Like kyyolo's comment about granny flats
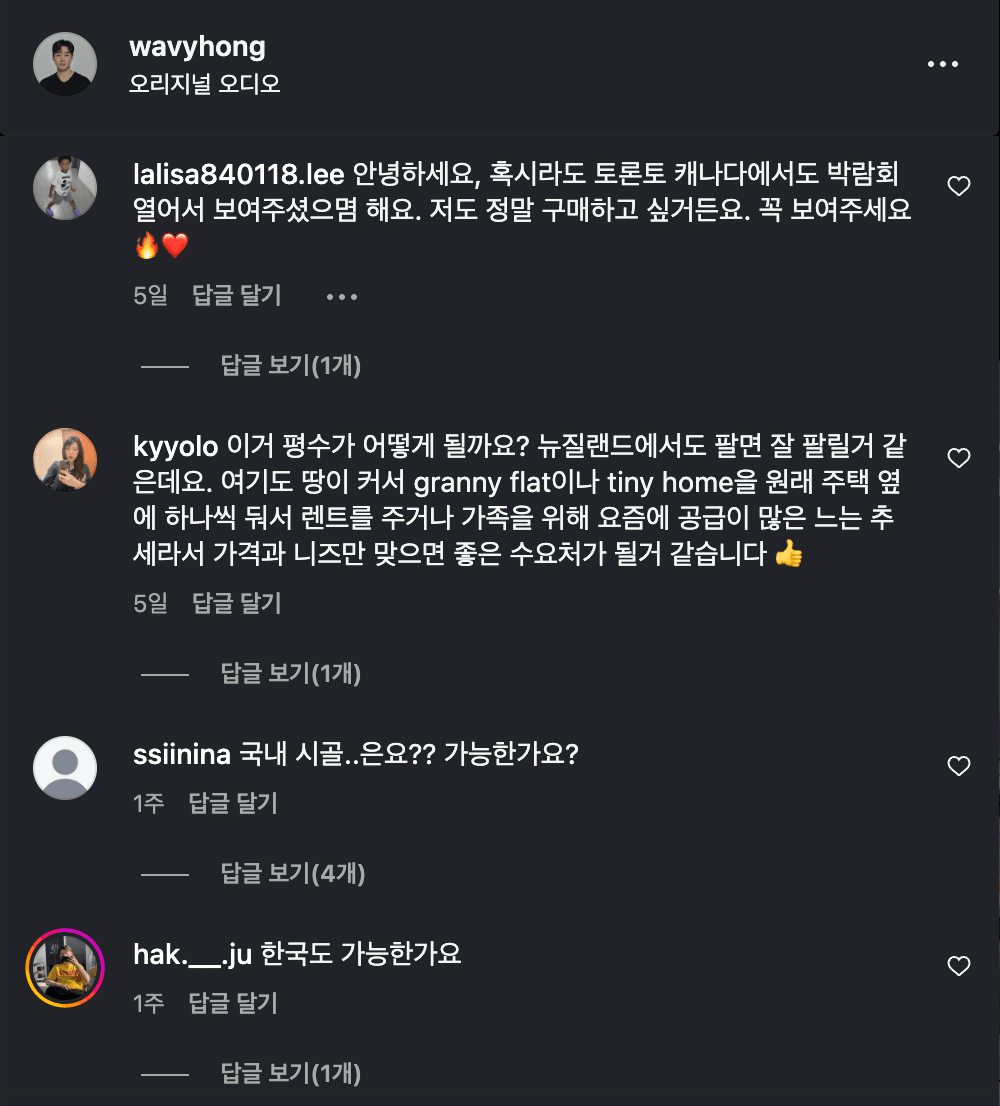 (x=959, y=457)
